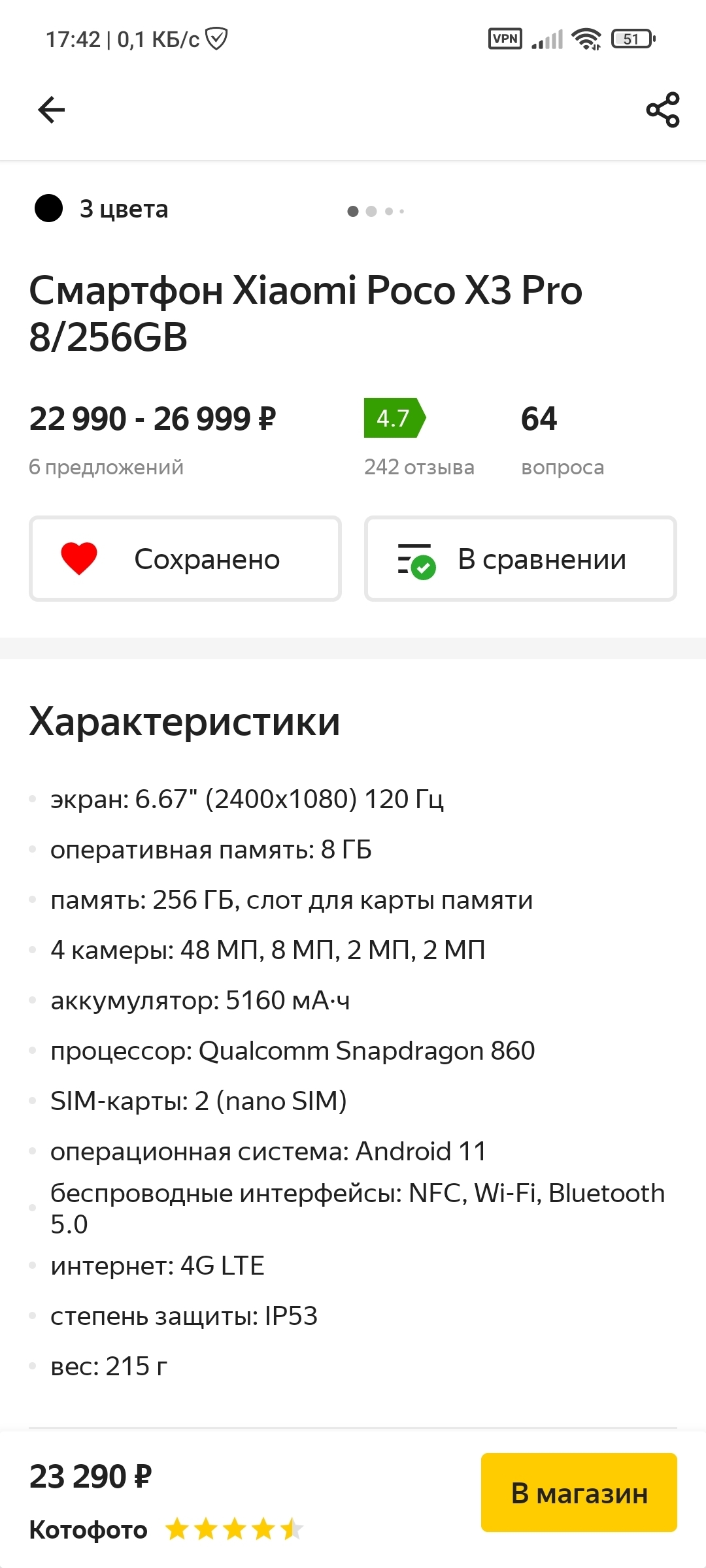View the 242 отзыва reviews
Screen dimensions: 706x1568
[419, 466]
